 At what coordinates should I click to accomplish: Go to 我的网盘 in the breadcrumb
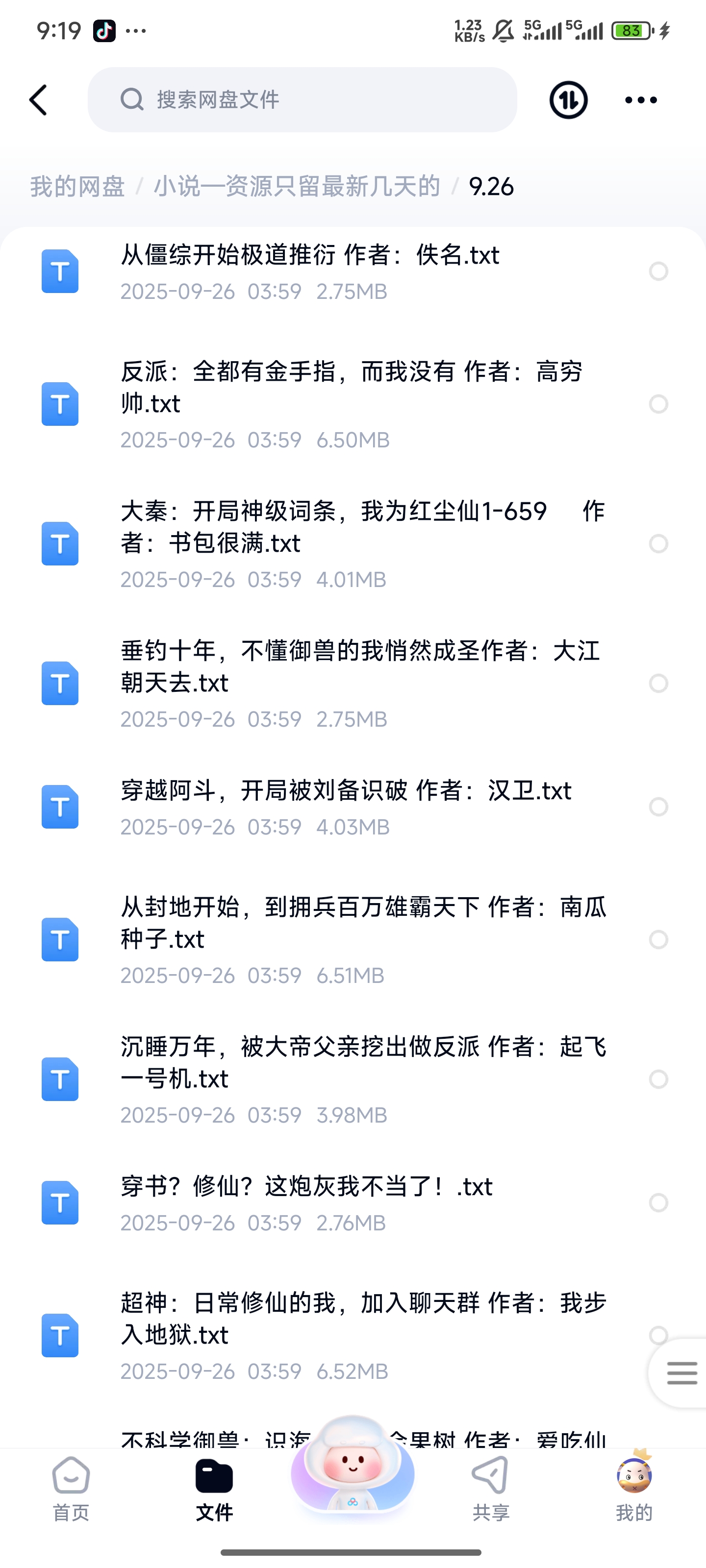click(77, 186)
